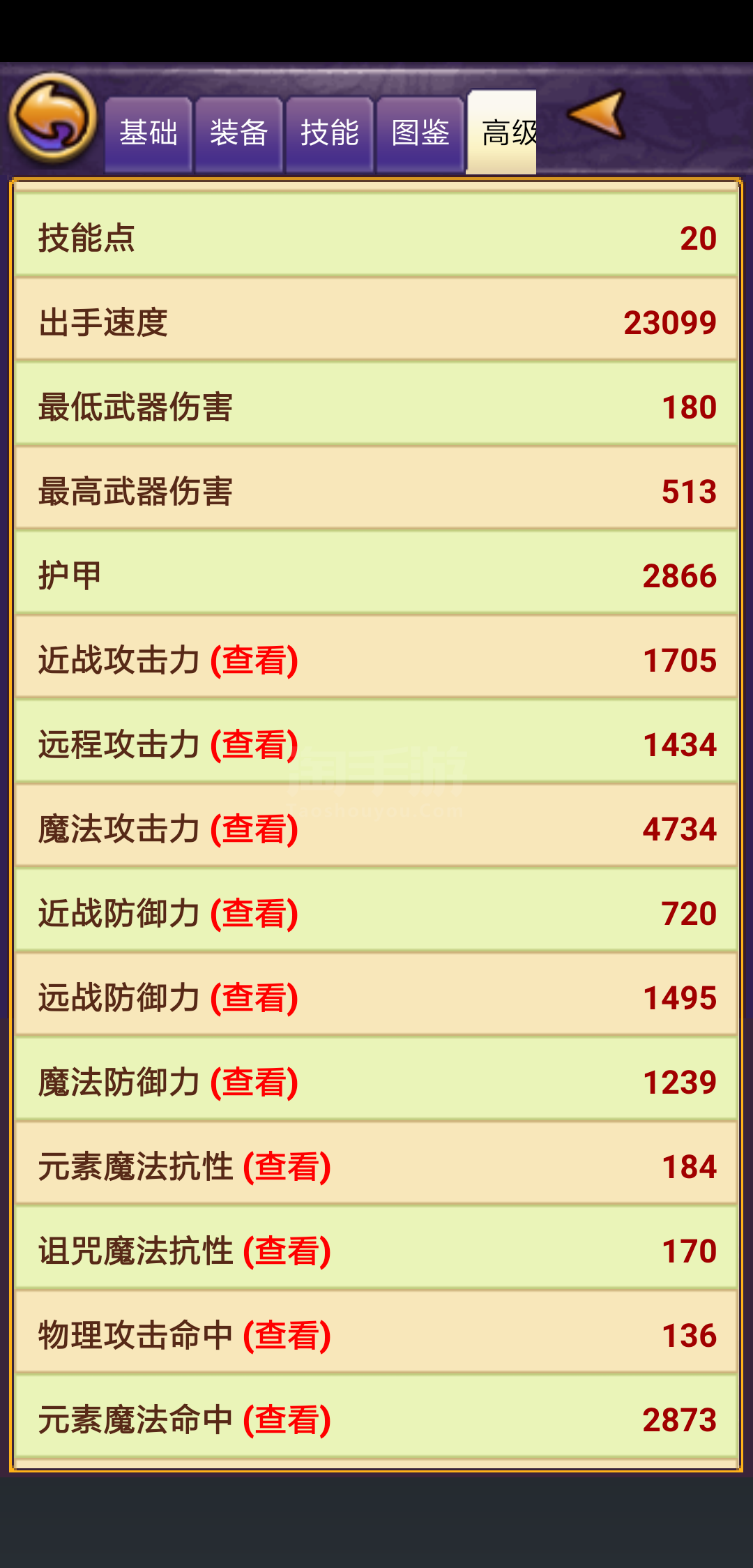
Task: Tap 查看 next to 远程攻击力
Action: 254,745
